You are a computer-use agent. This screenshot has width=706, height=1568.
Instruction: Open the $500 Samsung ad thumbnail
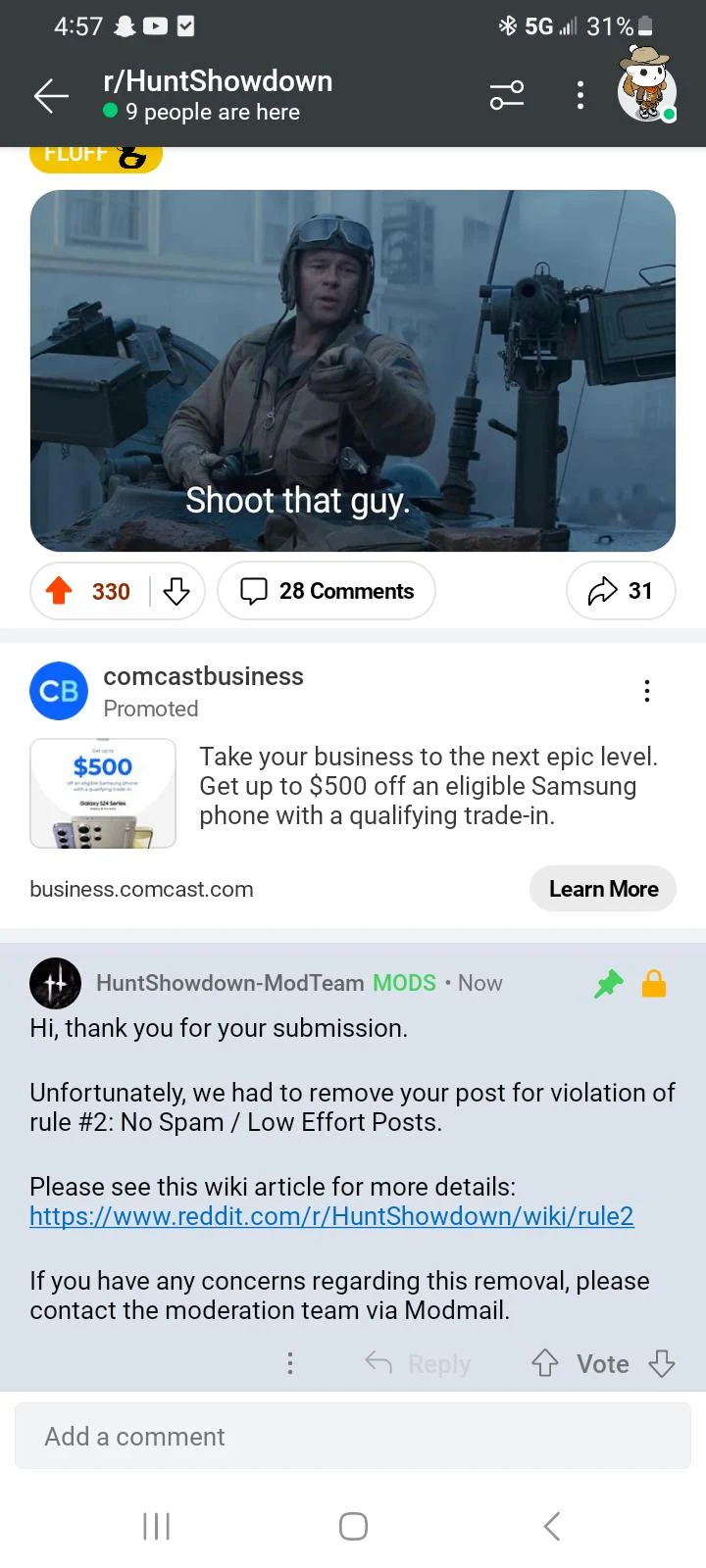[103, 793]
